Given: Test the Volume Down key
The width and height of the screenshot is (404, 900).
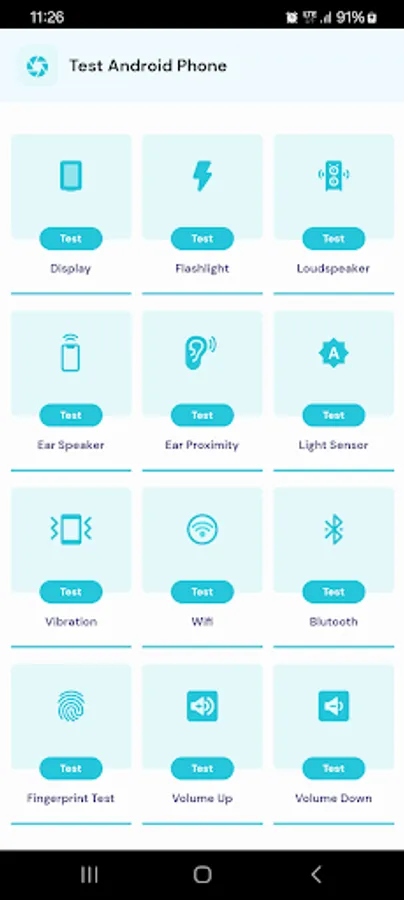Looking at the screenshot, I should (333, 768).
